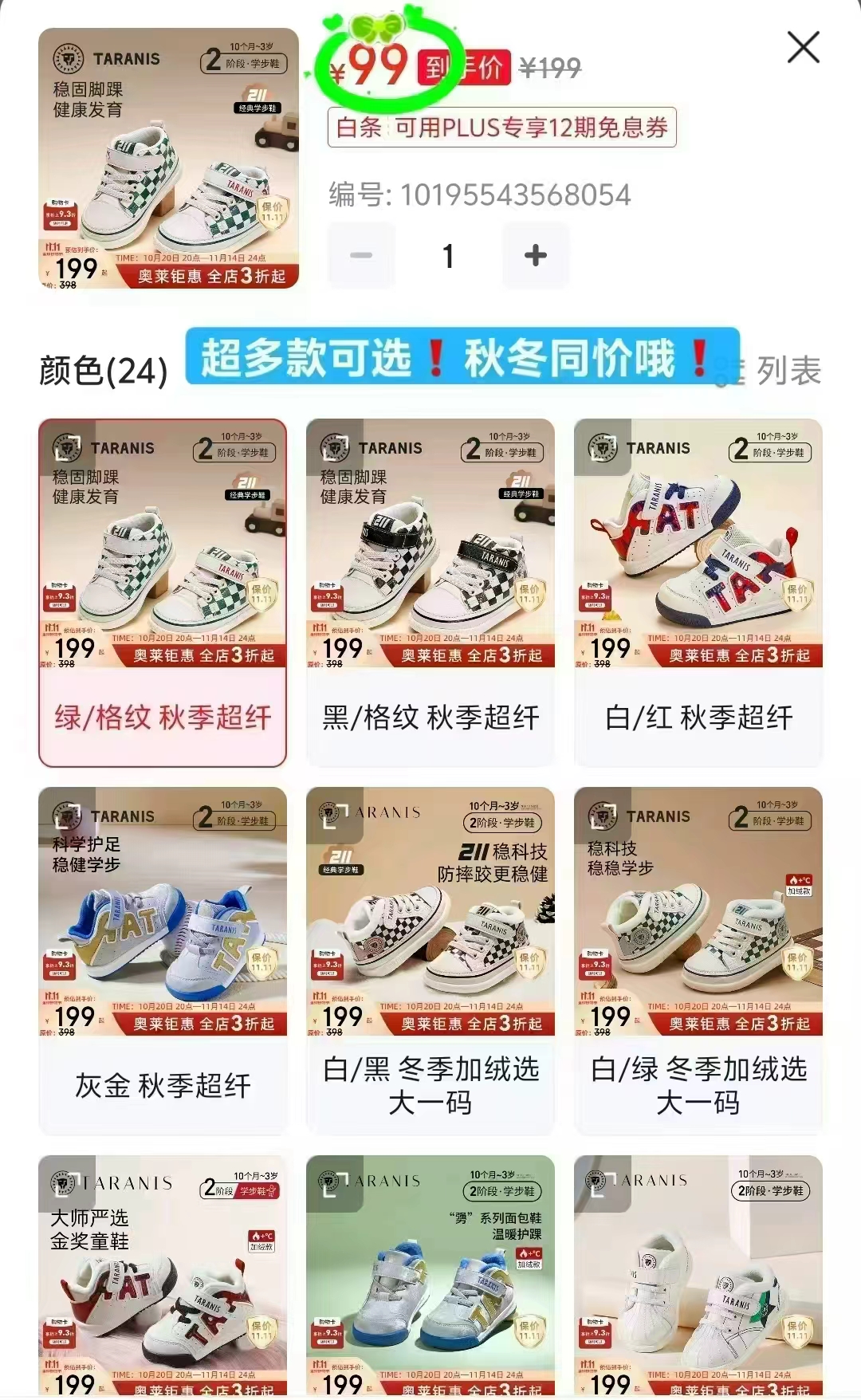Tap the circled ¥99 price

[x=372, y=68]
